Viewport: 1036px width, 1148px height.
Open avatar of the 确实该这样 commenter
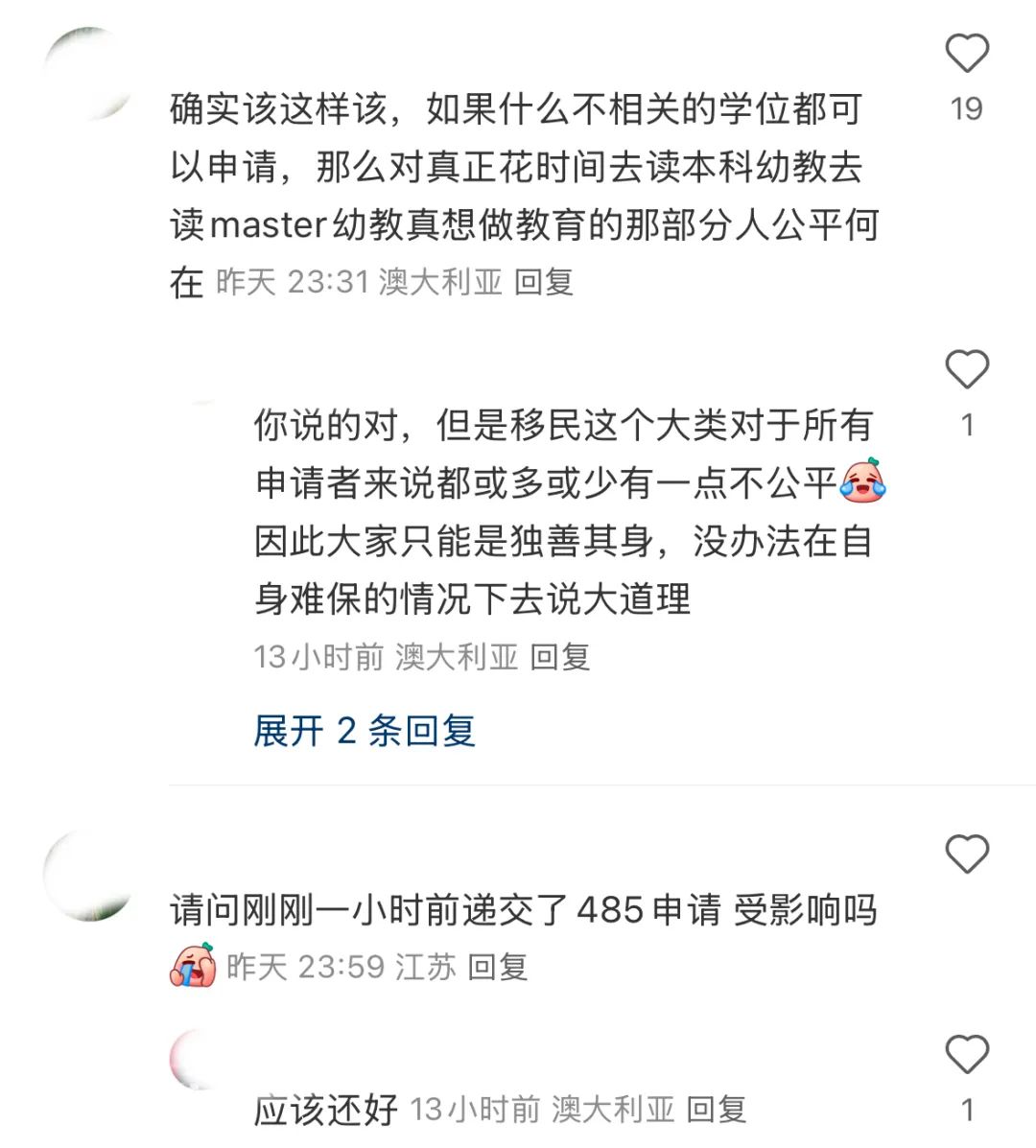[x=88, y=74]
